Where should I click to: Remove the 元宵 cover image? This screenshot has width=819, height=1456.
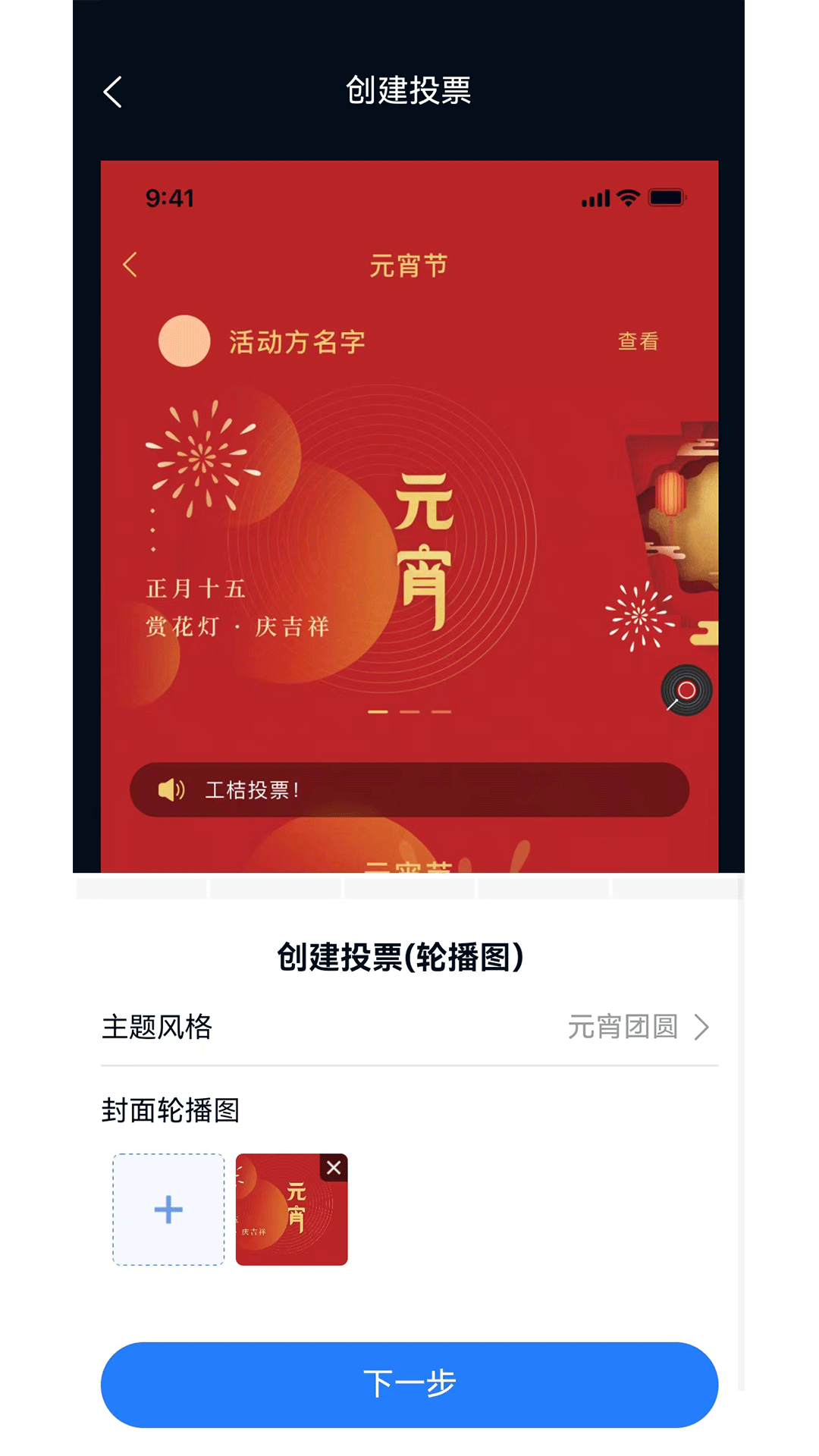click(334, 1168)
